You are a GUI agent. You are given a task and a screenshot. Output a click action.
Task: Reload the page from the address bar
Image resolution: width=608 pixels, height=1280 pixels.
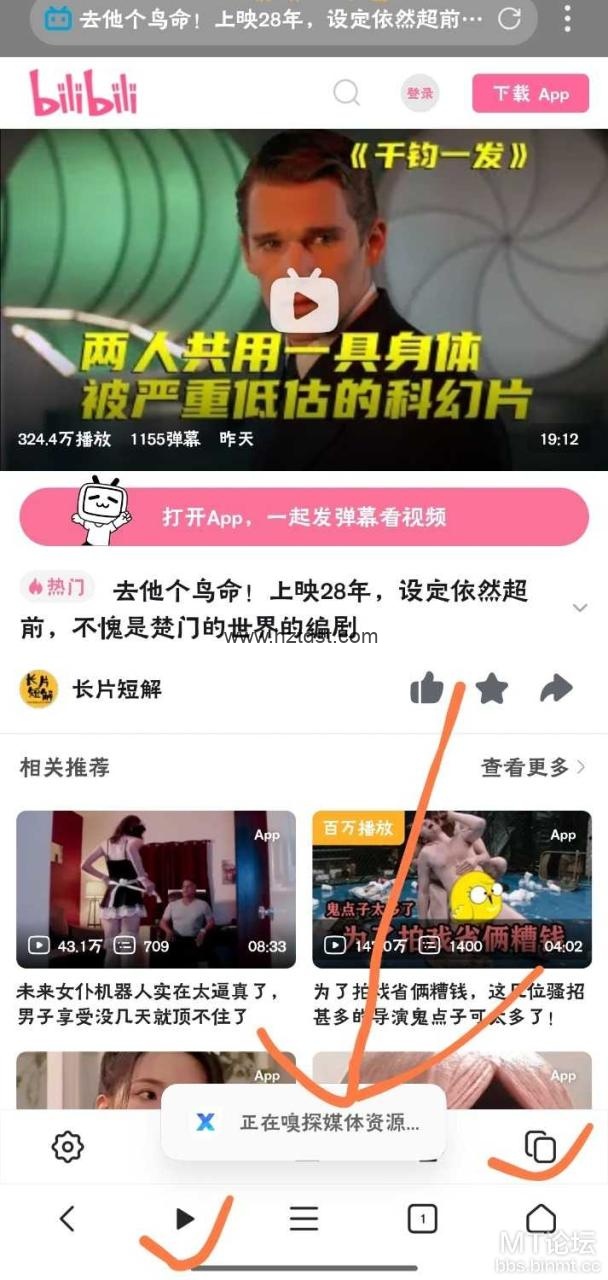click(509, 18)
